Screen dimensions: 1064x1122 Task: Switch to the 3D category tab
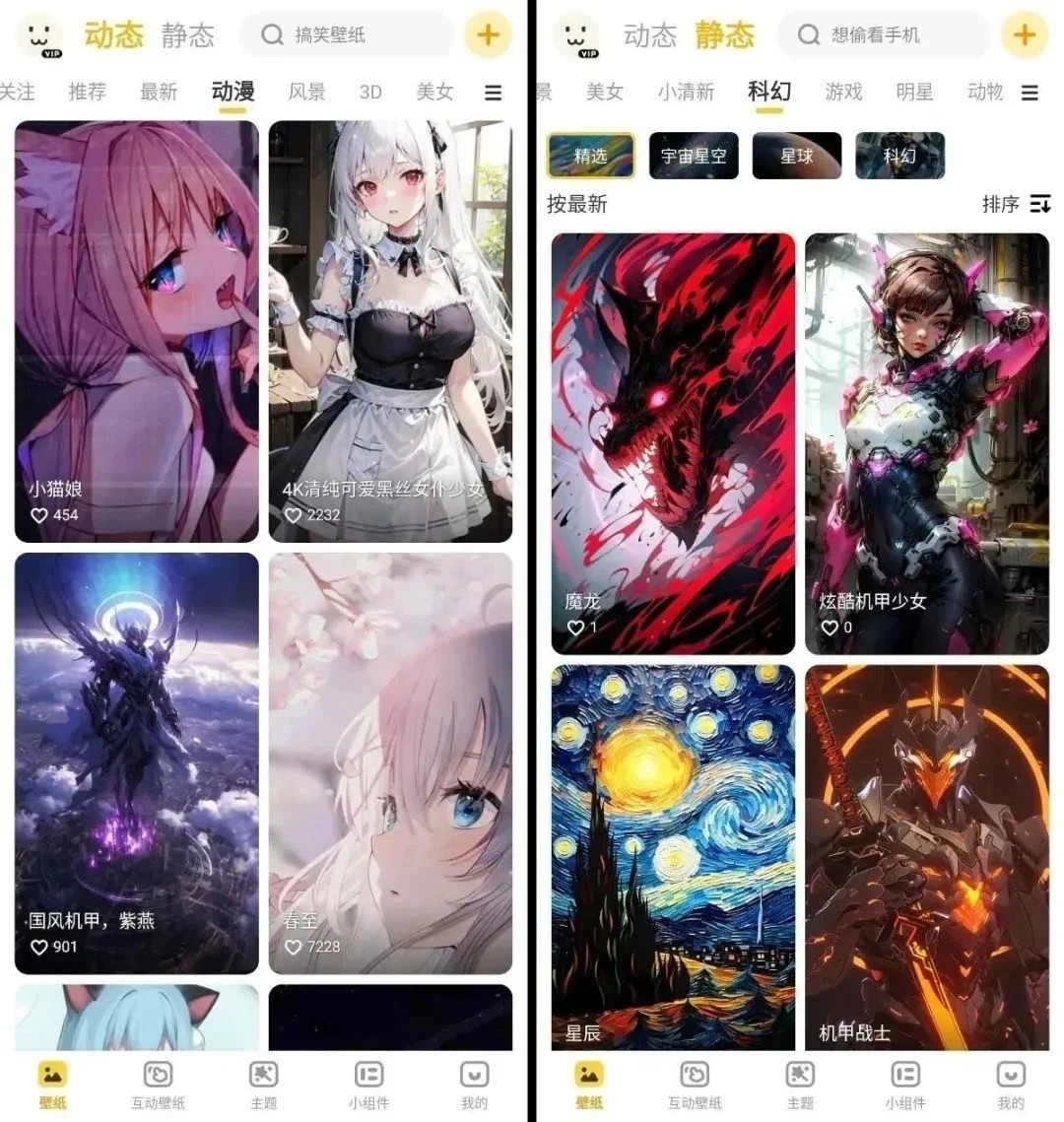tap(370, 92)
